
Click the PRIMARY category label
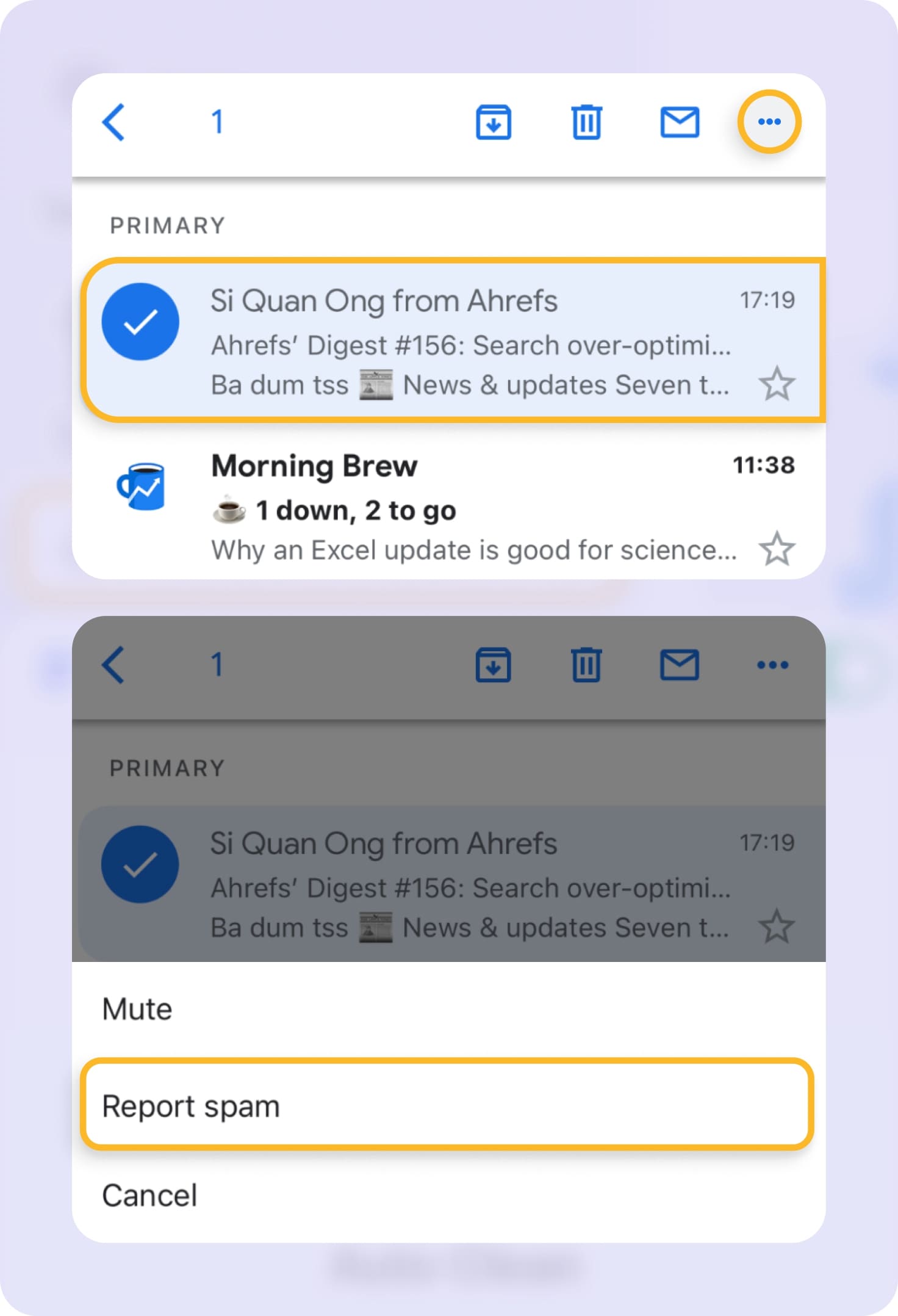point(167,225)
